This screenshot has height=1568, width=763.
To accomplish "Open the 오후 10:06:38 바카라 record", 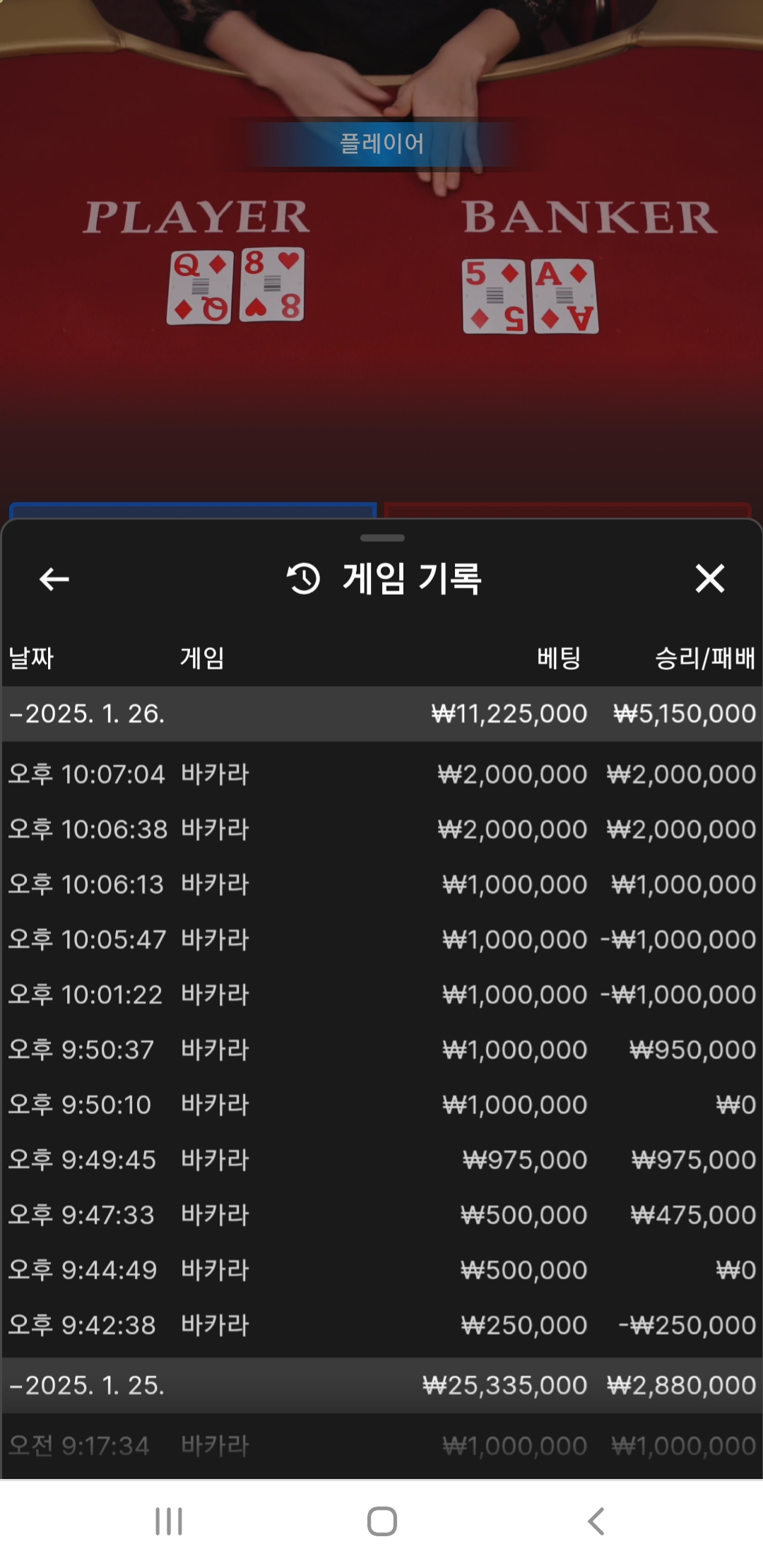I will click(x=381, y=829).
